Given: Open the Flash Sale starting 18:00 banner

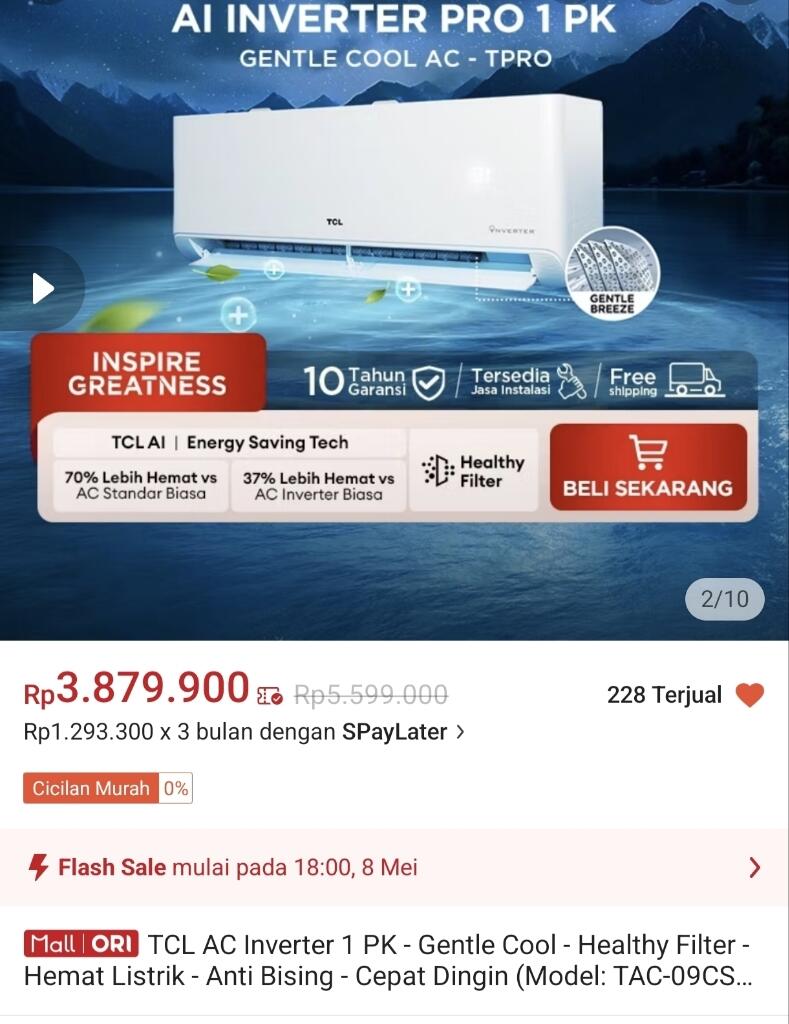Looking at the screenshot, I should click(394, 867).
